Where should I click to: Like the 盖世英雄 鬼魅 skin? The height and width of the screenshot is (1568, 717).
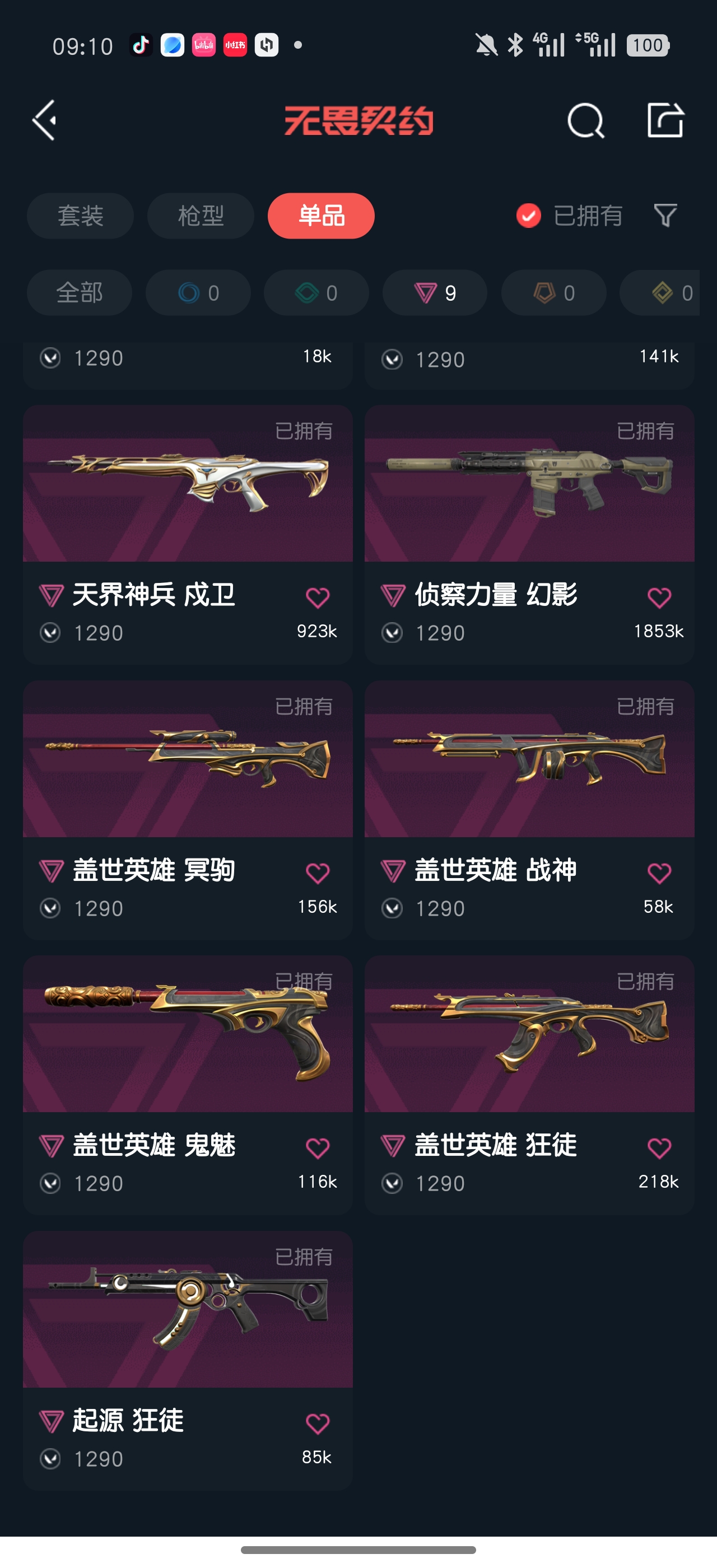point(317,1148)
